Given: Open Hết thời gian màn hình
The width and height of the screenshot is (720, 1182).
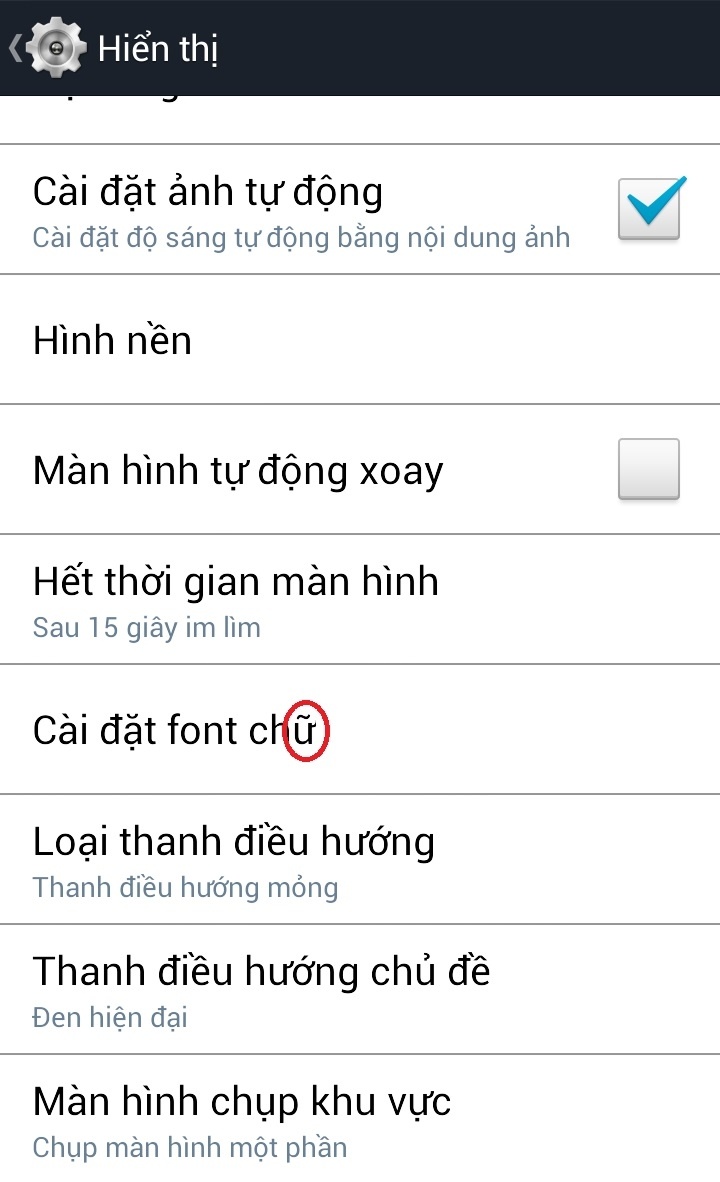Looking at the screenshot, I should coord(360,600).
